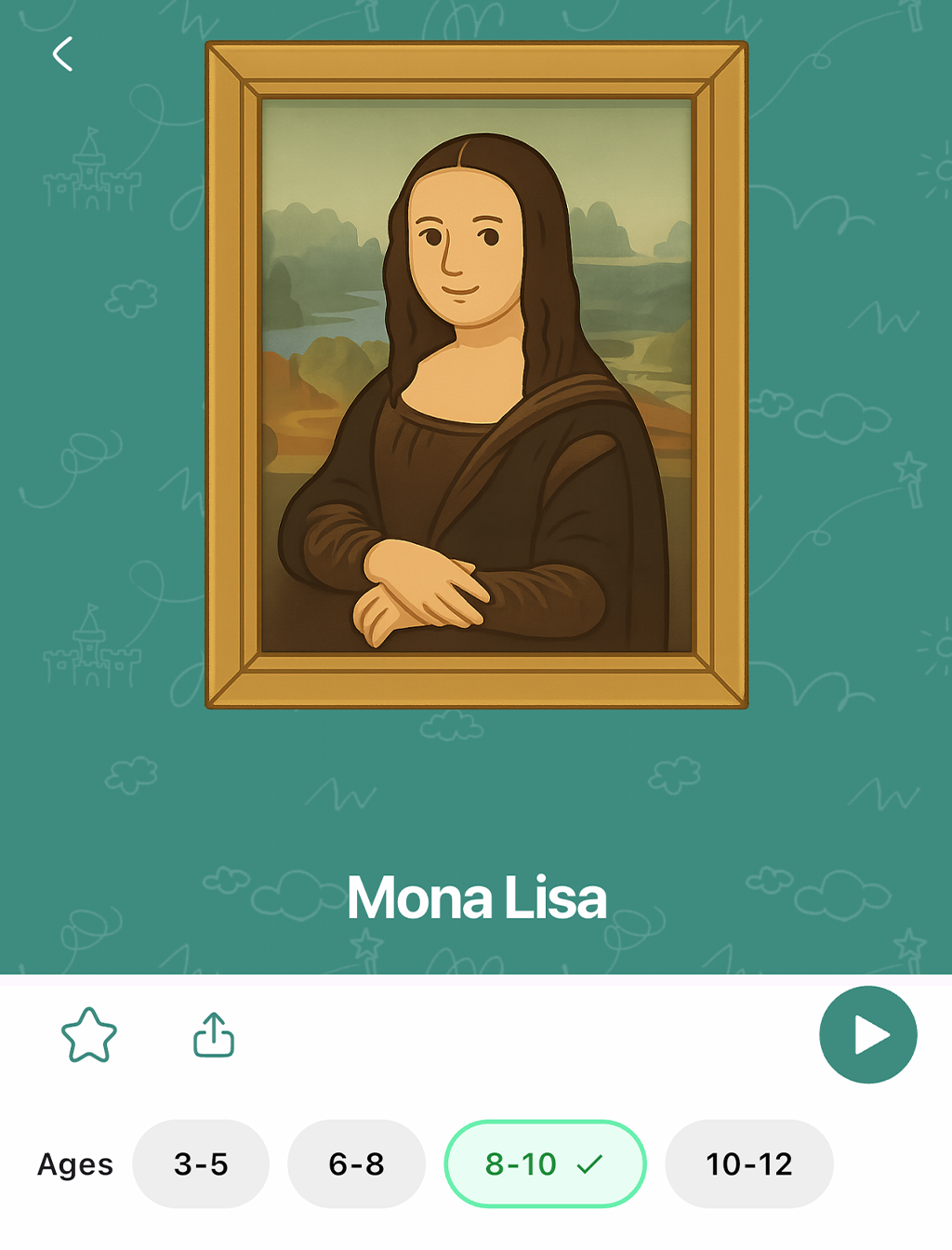Click the green checkmark inside the 8-10 pill
Viewport: 952px width, 1250px height.
tap(588, 1164)
